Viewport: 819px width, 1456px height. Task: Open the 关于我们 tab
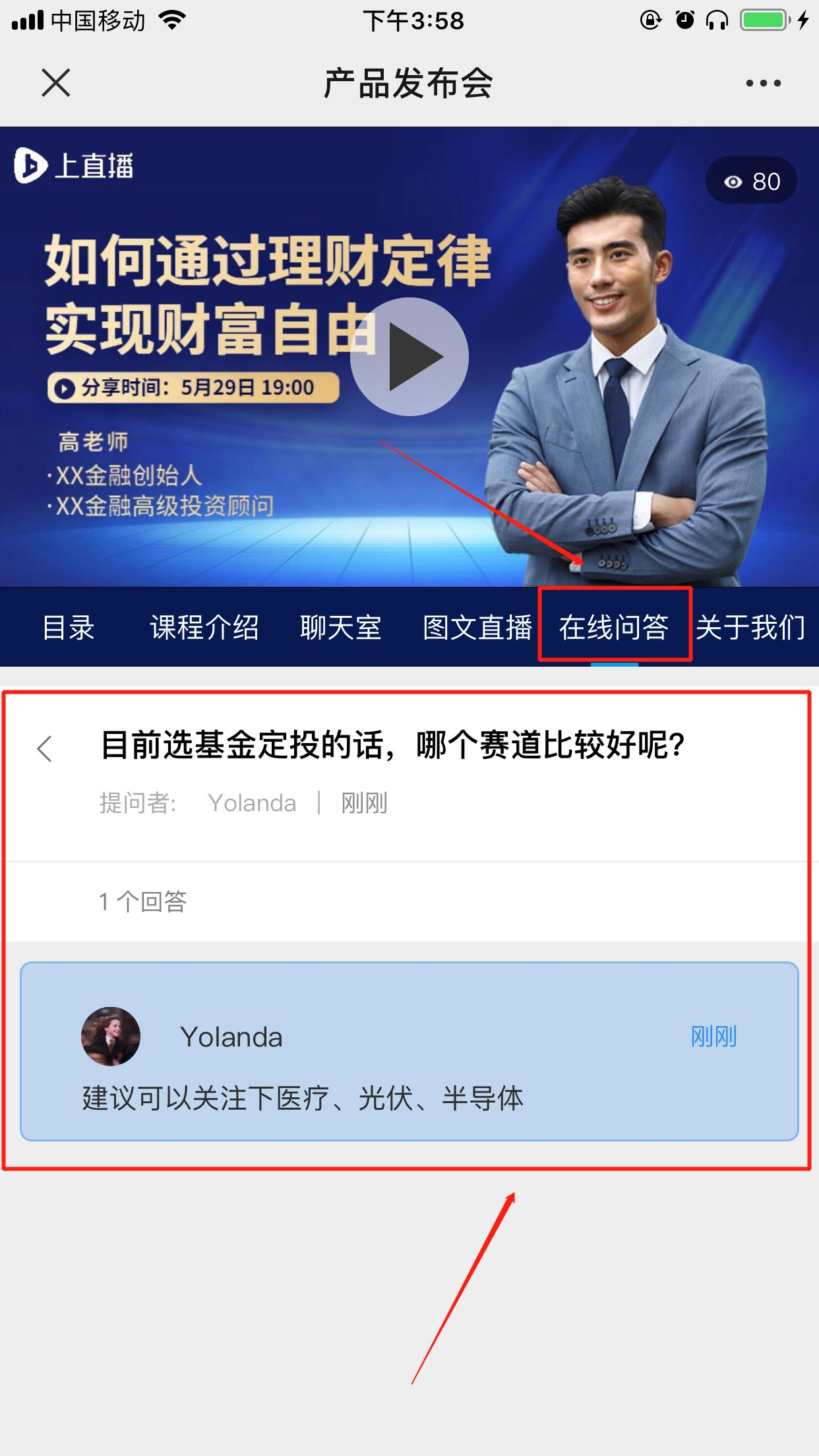coord(750,627)
